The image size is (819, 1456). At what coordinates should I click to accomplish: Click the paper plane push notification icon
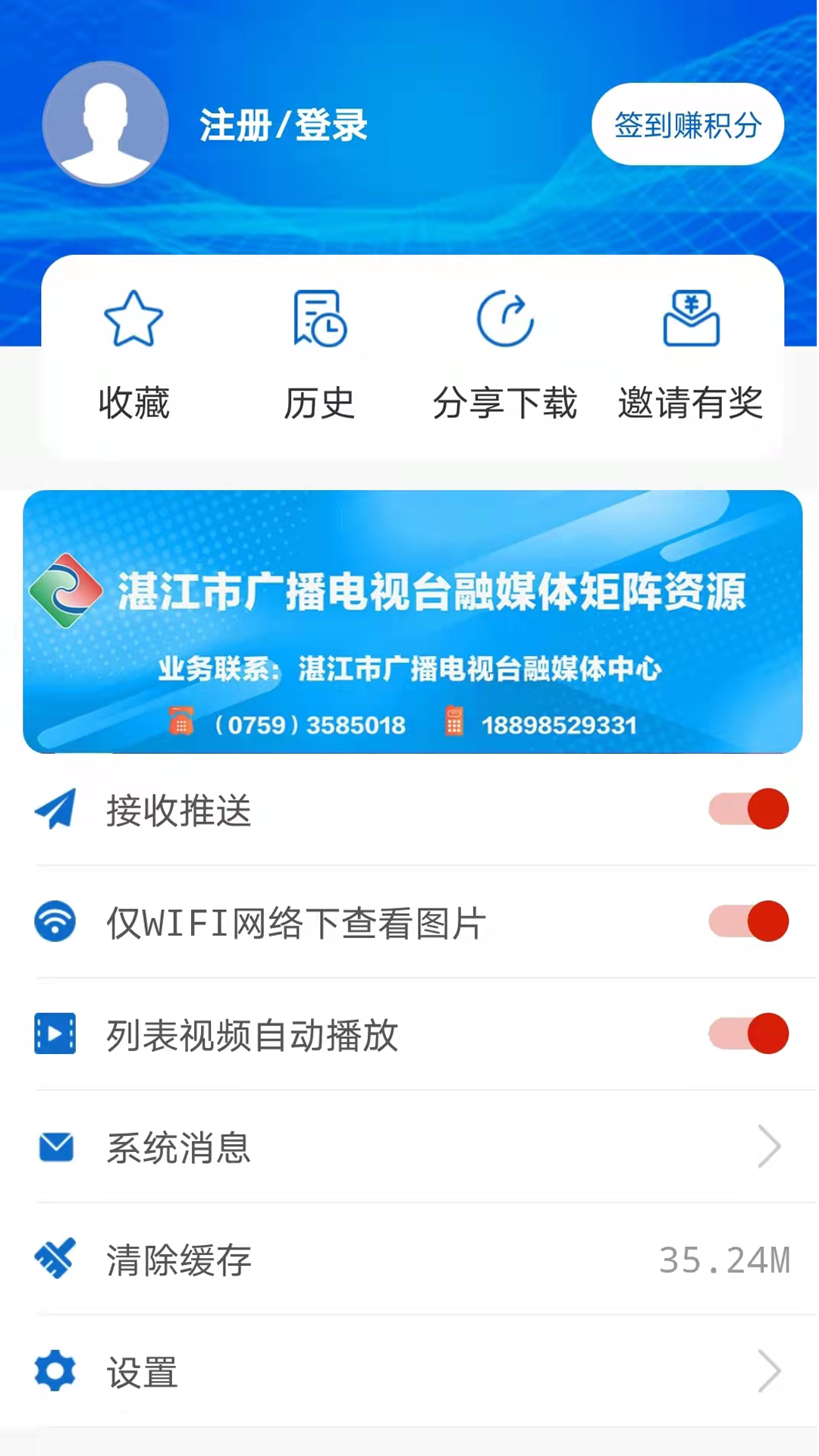56,808
